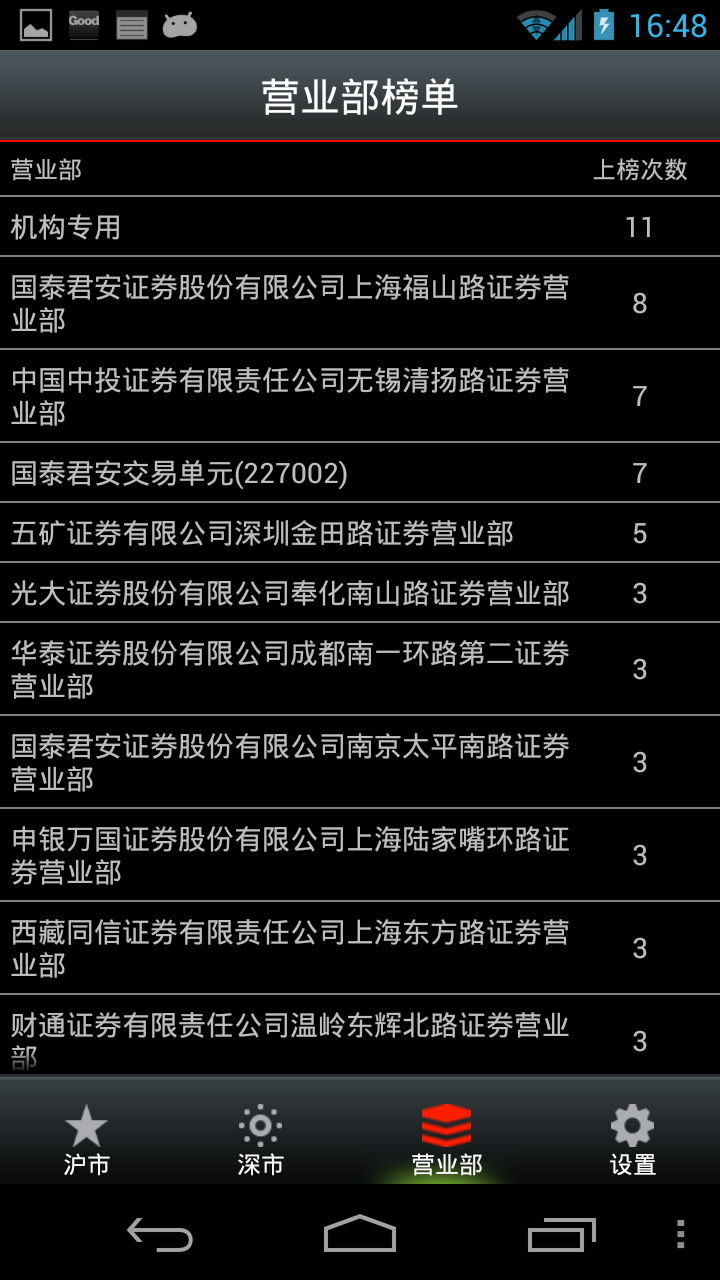Viewport: 720px width, 1280px height.
Task: Open 国泰君安 上海福山路证券营业部 entry
Action: coord(360,303)
